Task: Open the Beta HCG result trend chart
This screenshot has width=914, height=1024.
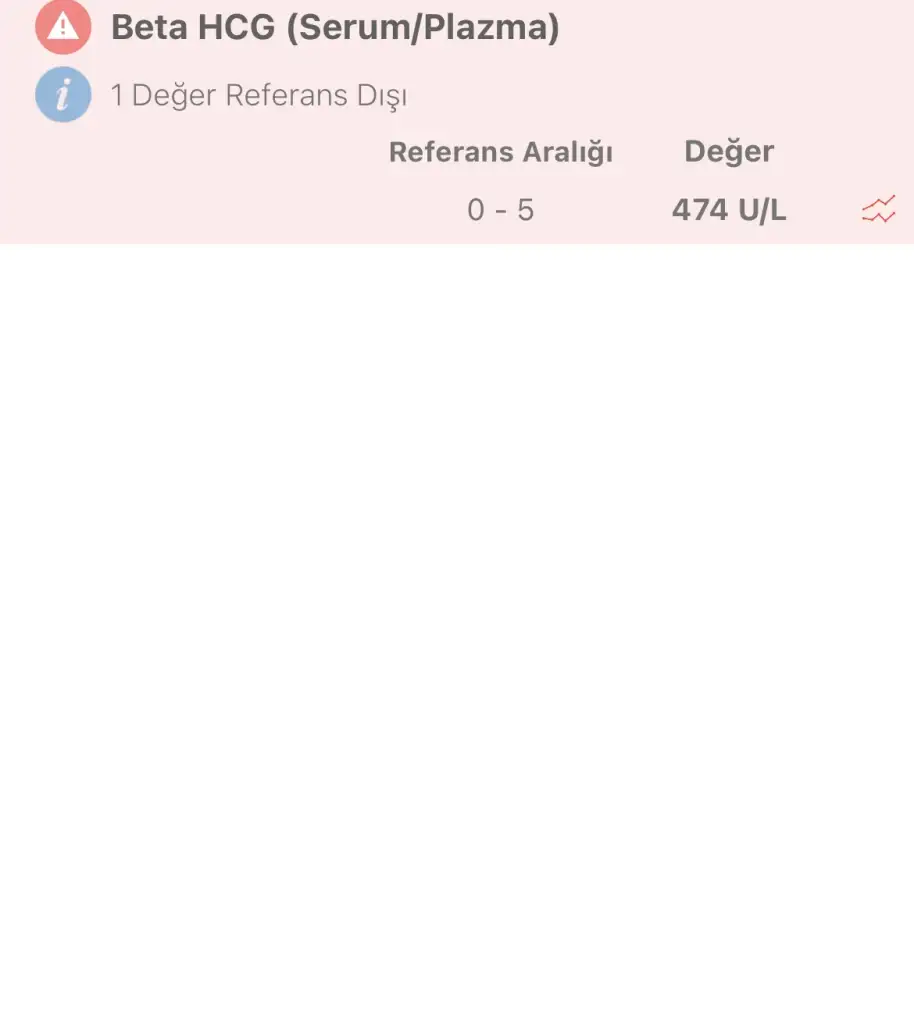Action: pos(878,210)
